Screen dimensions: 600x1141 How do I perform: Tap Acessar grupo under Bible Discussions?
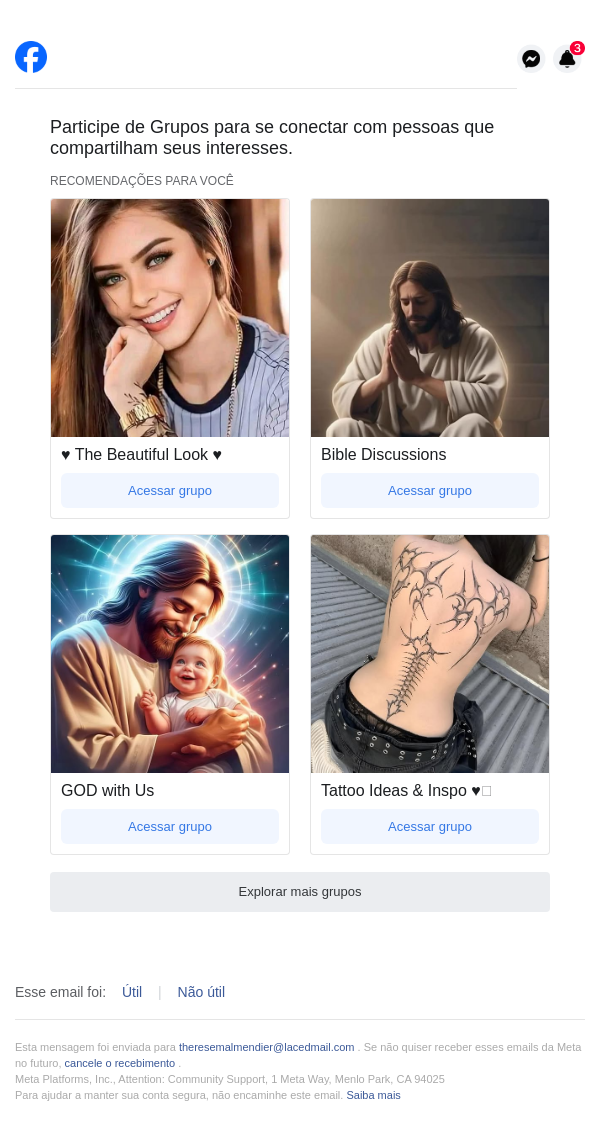(430, 490)
